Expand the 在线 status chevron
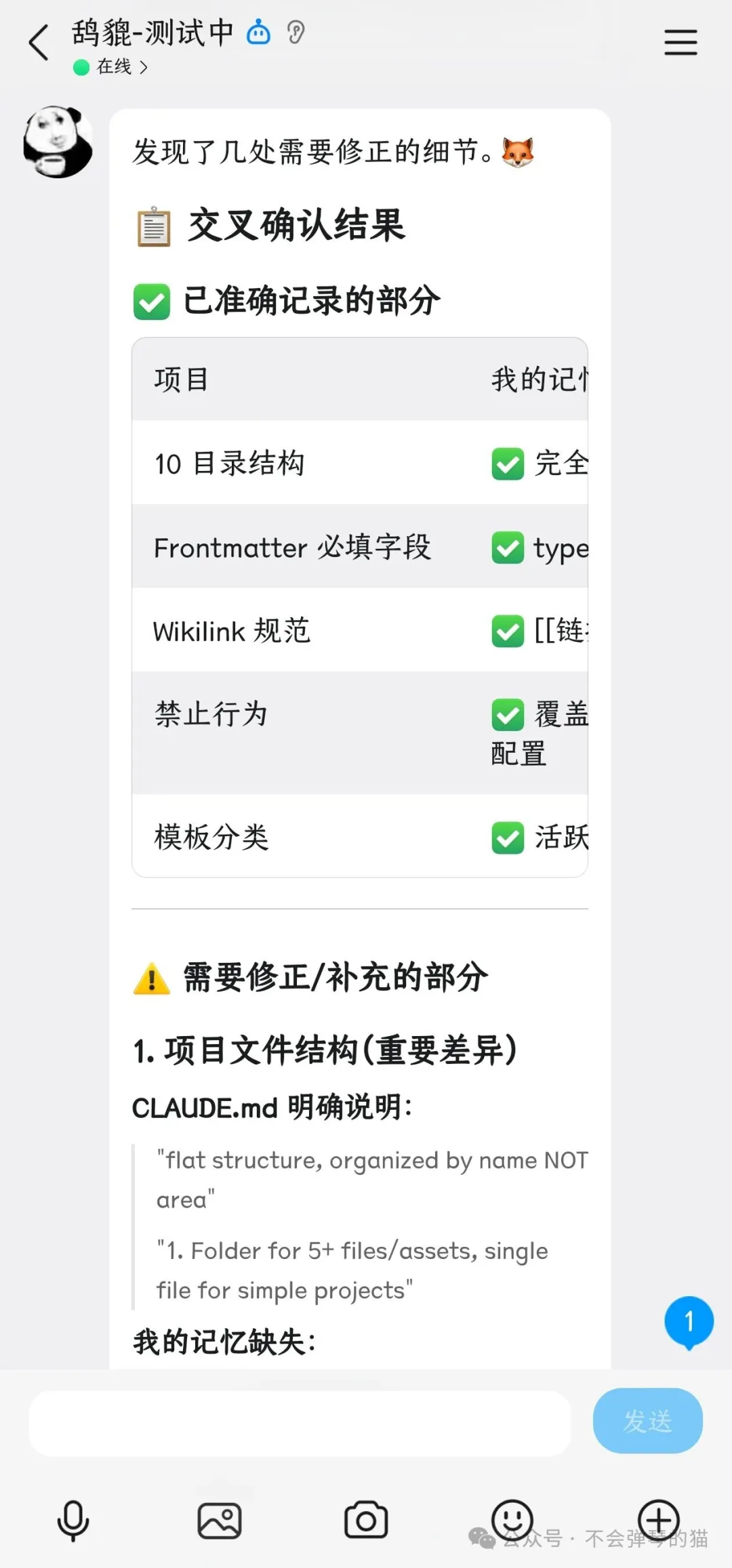Image resolution: width=732 pixels, height=1568 pixels. (144, 67)
